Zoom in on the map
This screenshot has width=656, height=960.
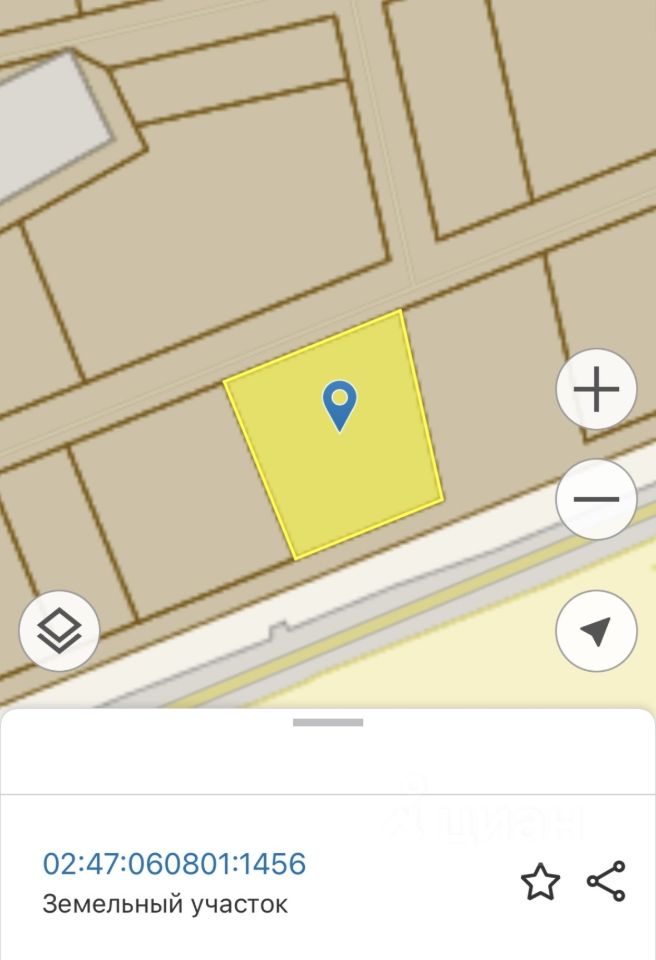pyautogui.click(x=596, y=390)
